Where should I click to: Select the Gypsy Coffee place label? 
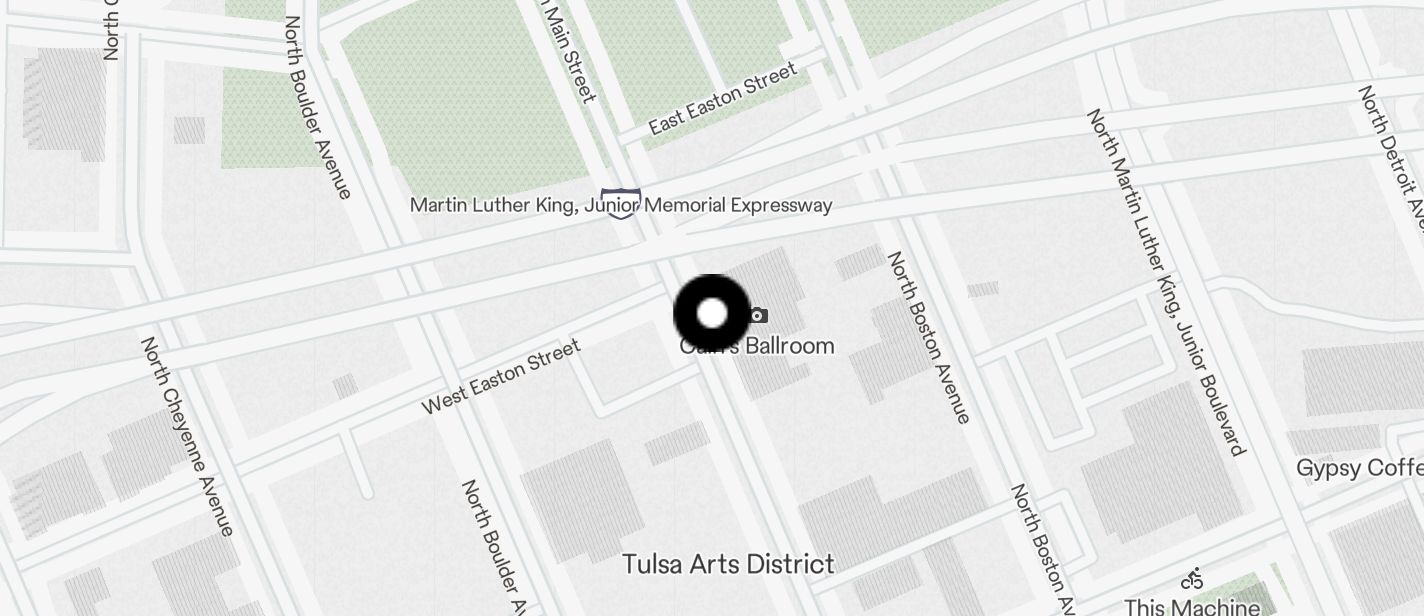pos(1360,468)
